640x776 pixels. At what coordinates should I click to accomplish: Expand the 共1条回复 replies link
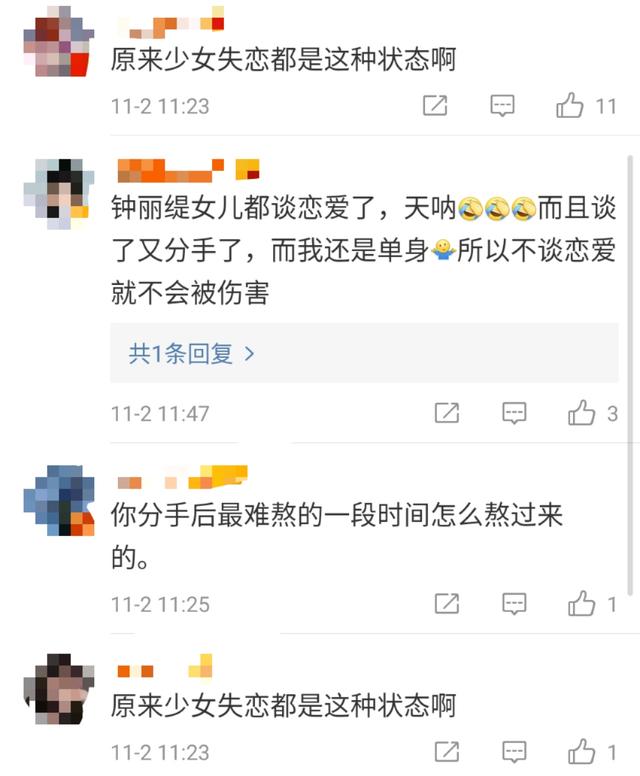point(192,353)
